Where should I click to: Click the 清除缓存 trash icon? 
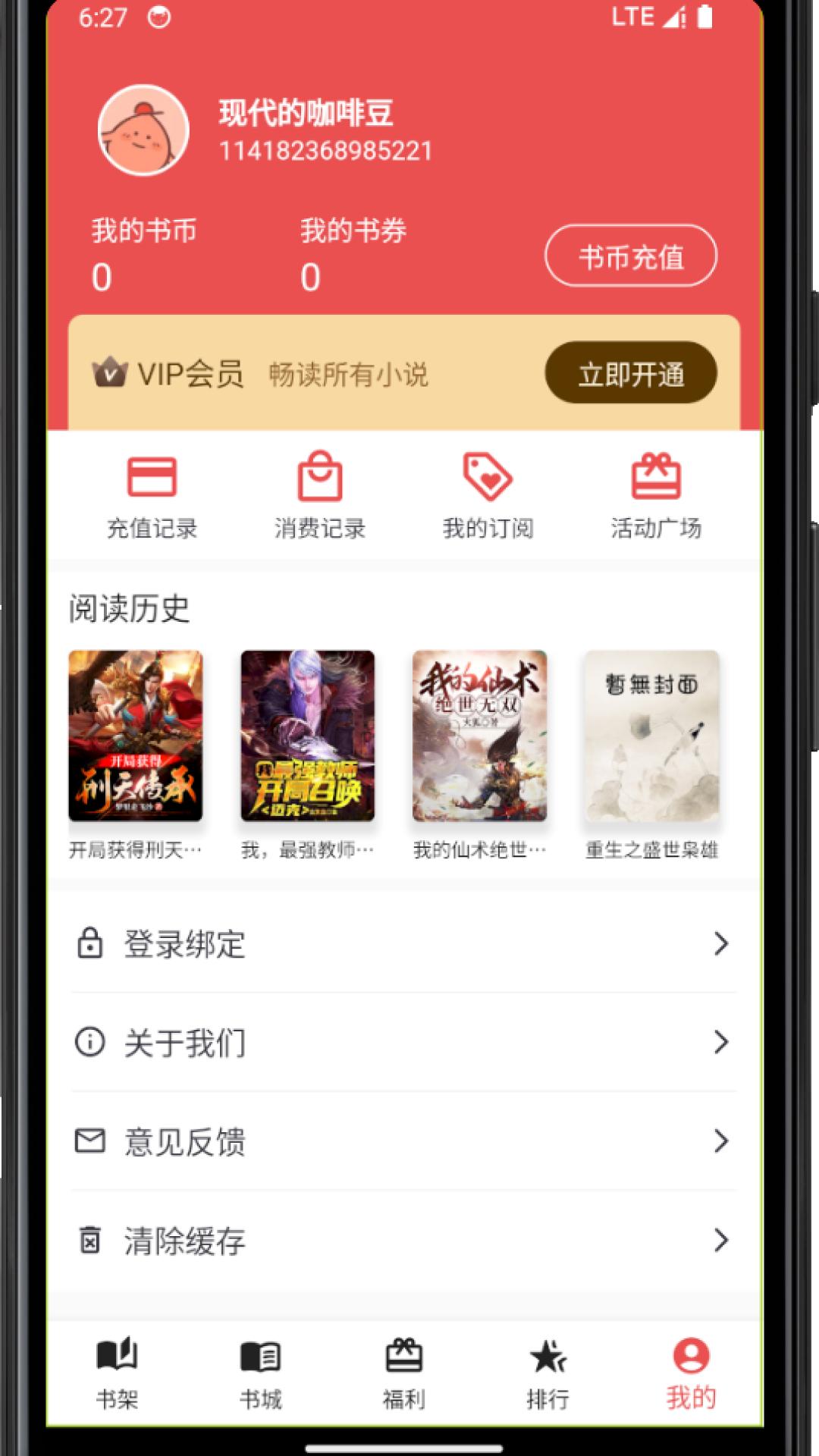click(x=89, y=1240)
